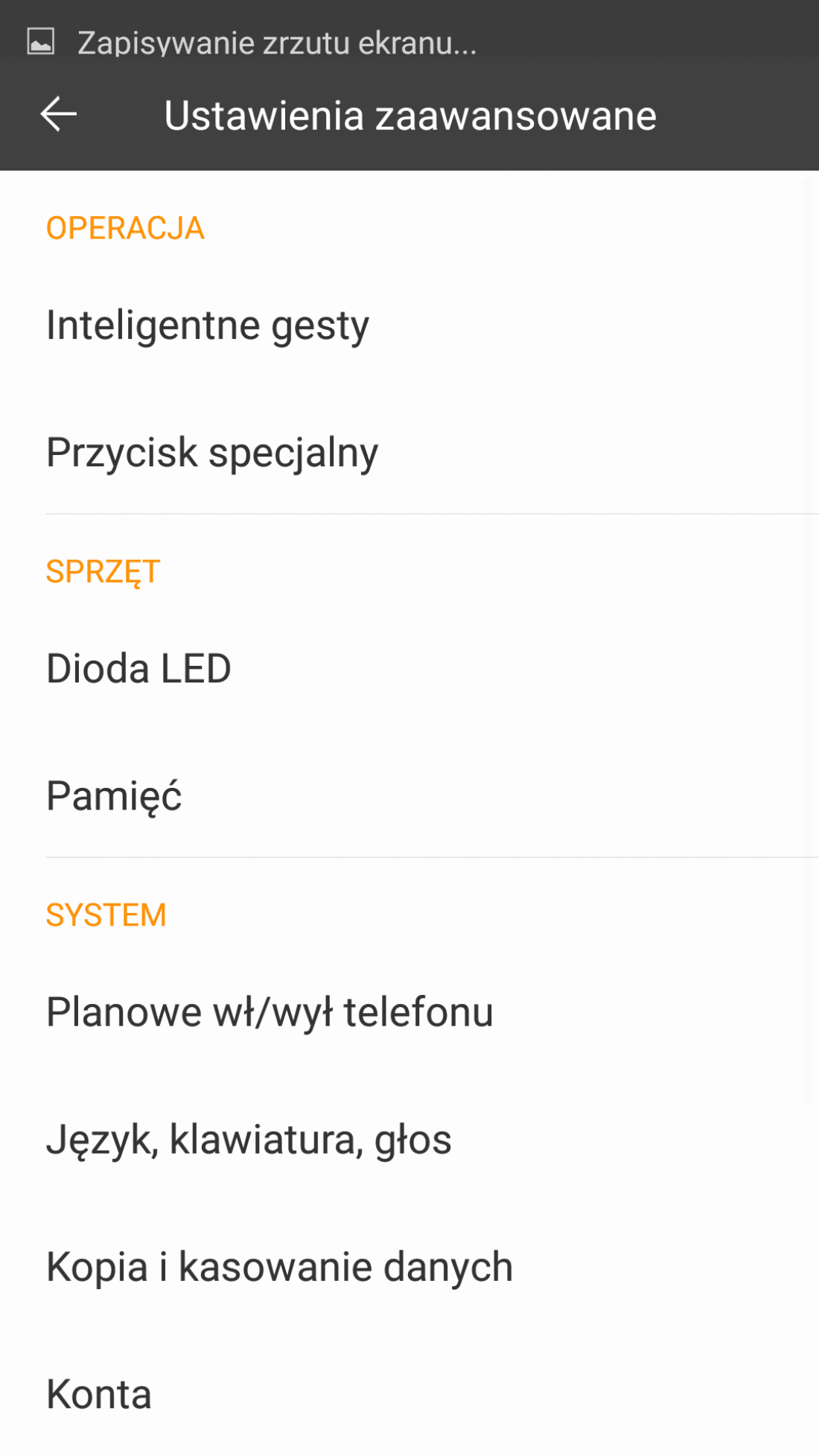Image resolution: width=819 pixels, height=1456 pixels.
Task: Go back using the arrow icon
Action: [58, 115]
